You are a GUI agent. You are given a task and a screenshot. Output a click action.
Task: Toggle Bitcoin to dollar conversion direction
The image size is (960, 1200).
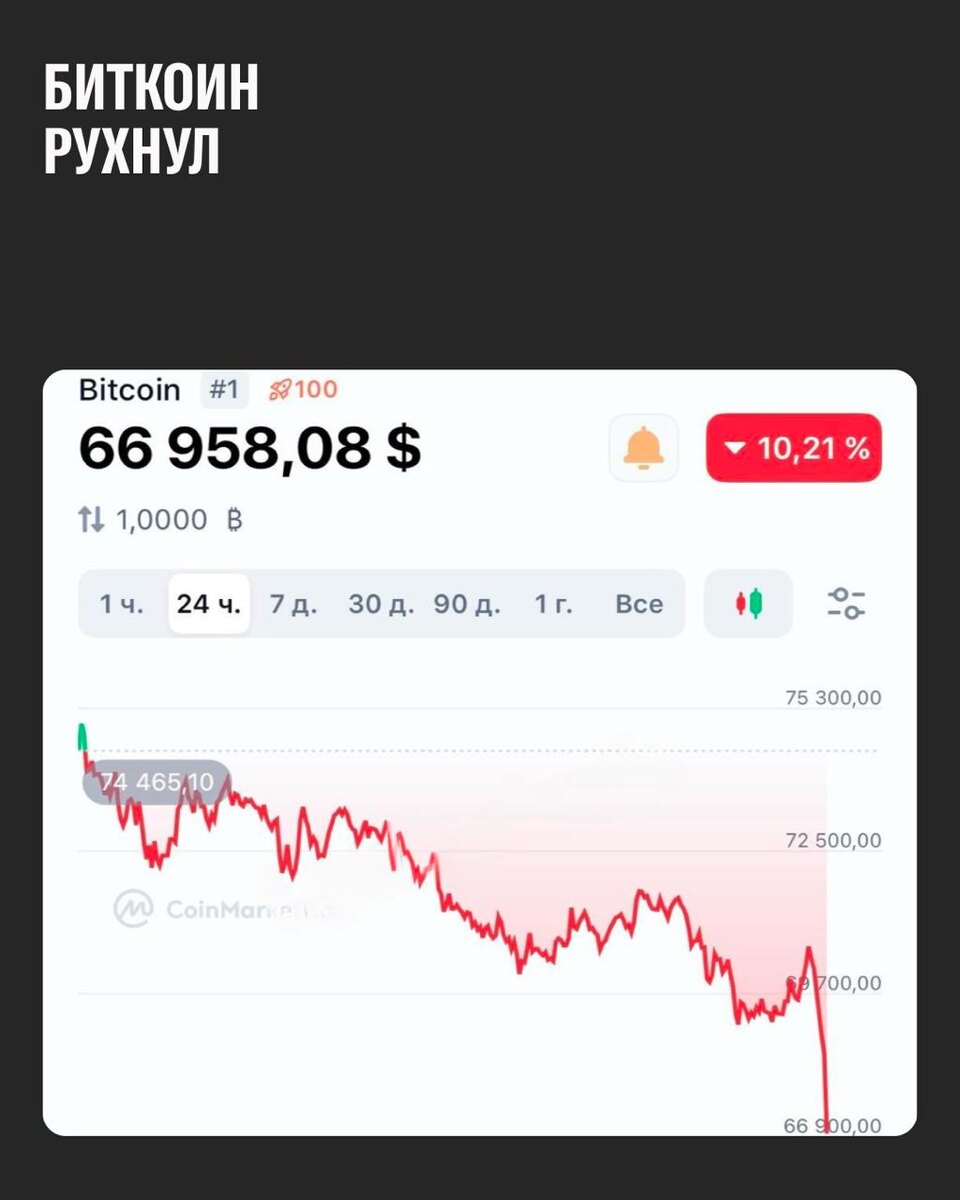click(x=92, y=519)
